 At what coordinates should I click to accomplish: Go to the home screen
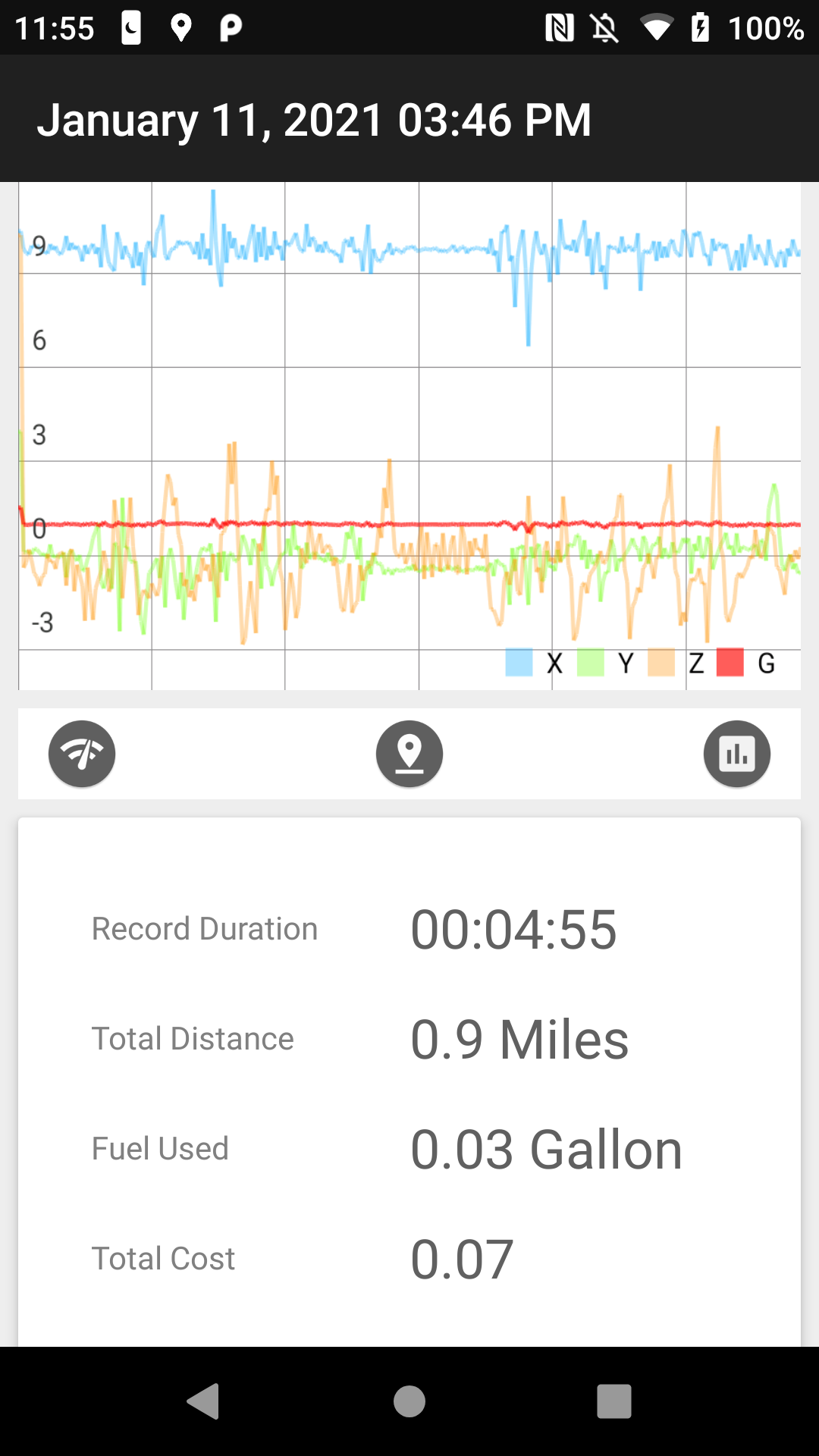point(409,1401)
